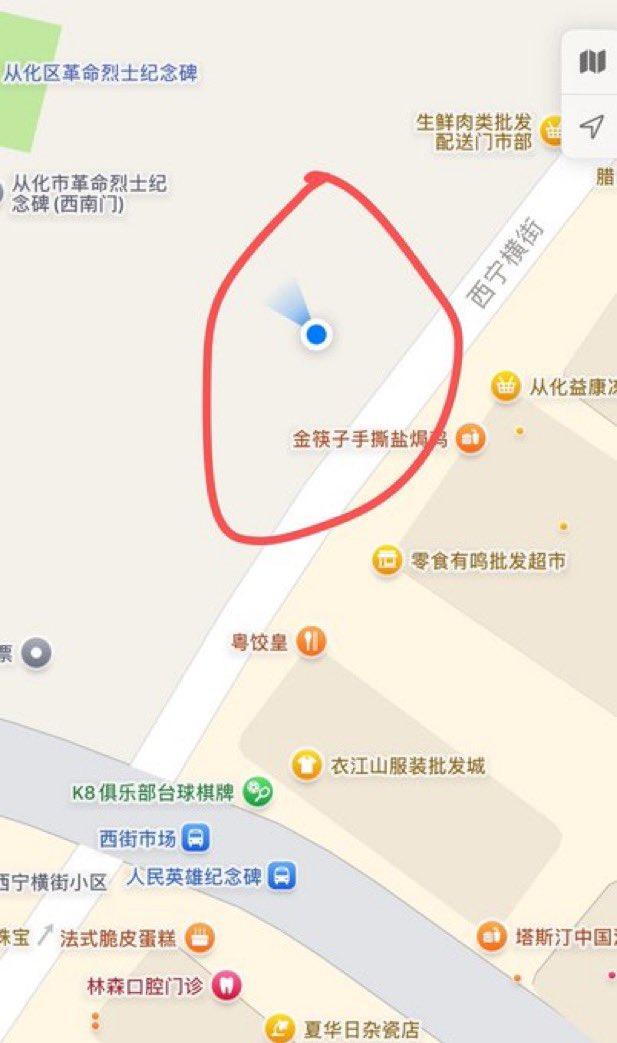Open the map mode settings icon

coord(592,62)
